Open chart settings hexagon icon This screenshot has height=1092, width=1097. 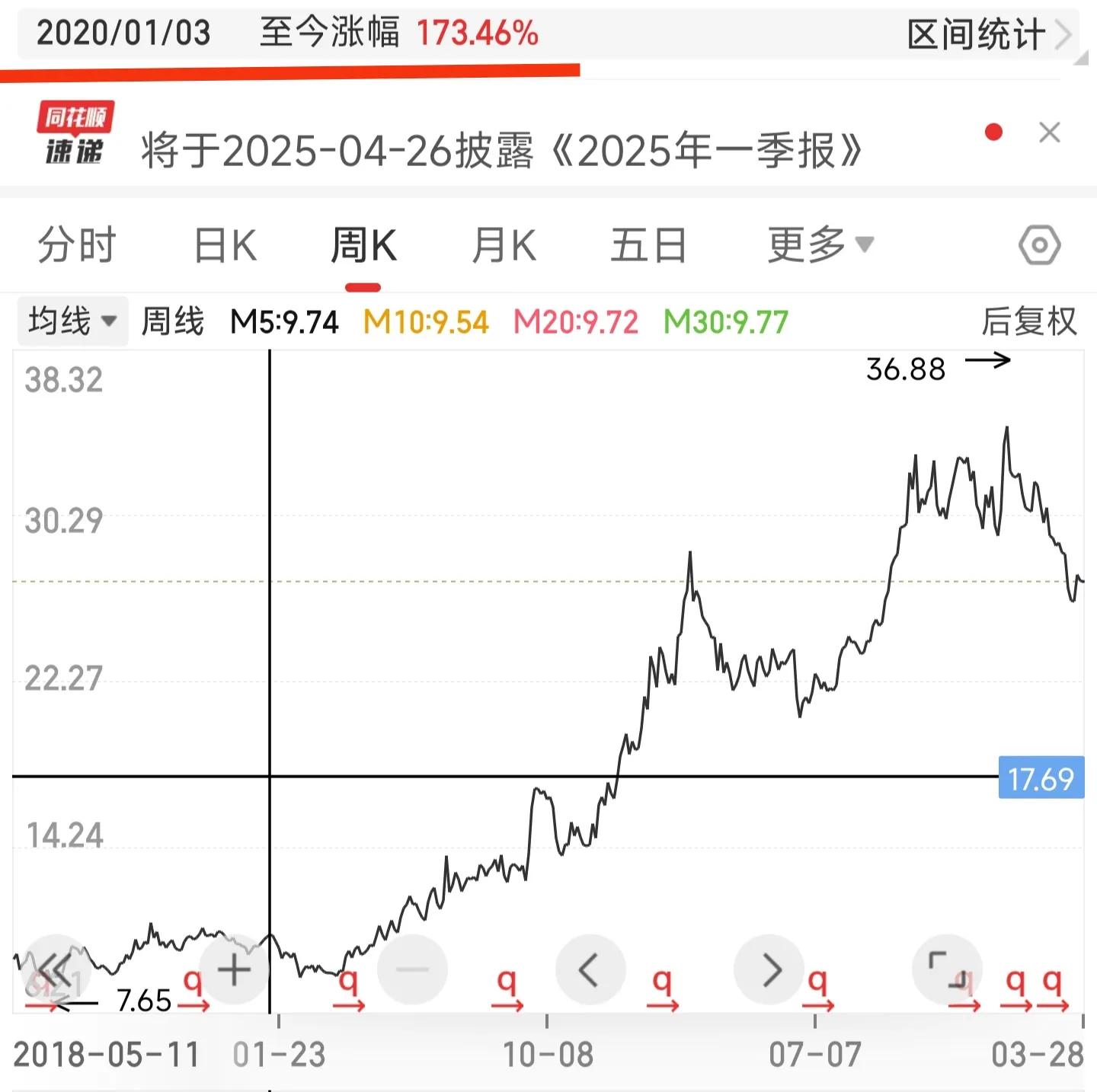click(1039, 245)
